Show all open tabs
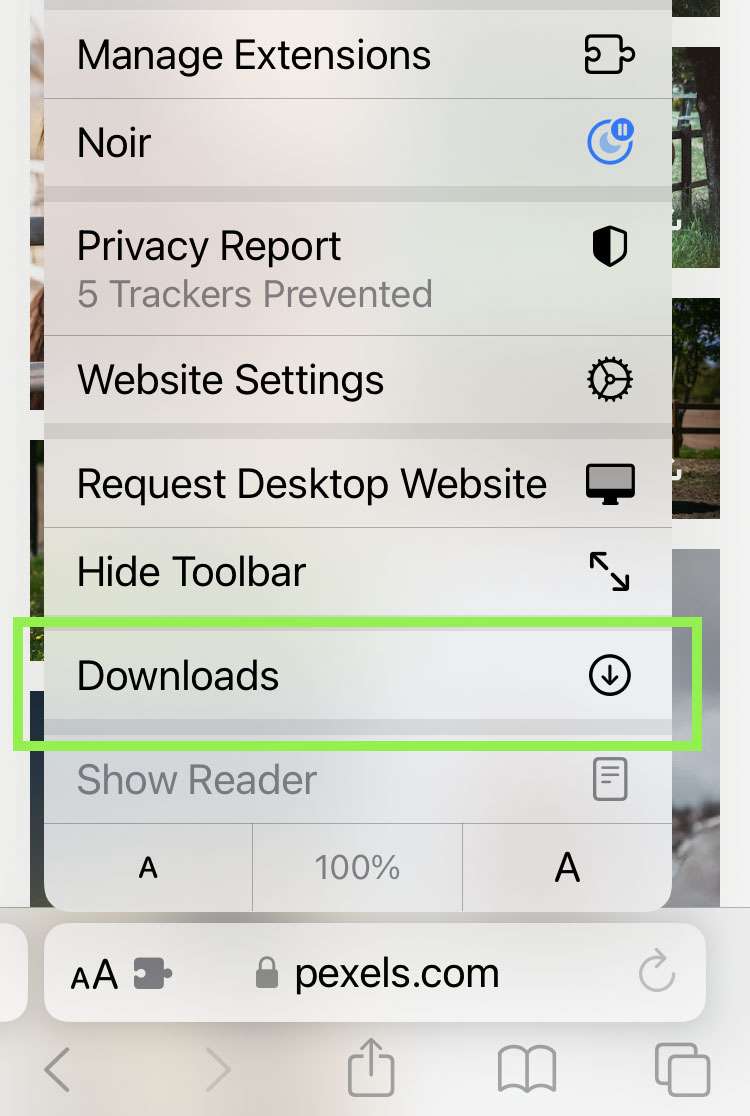The image size is (750, 1116). point(682,1069)
